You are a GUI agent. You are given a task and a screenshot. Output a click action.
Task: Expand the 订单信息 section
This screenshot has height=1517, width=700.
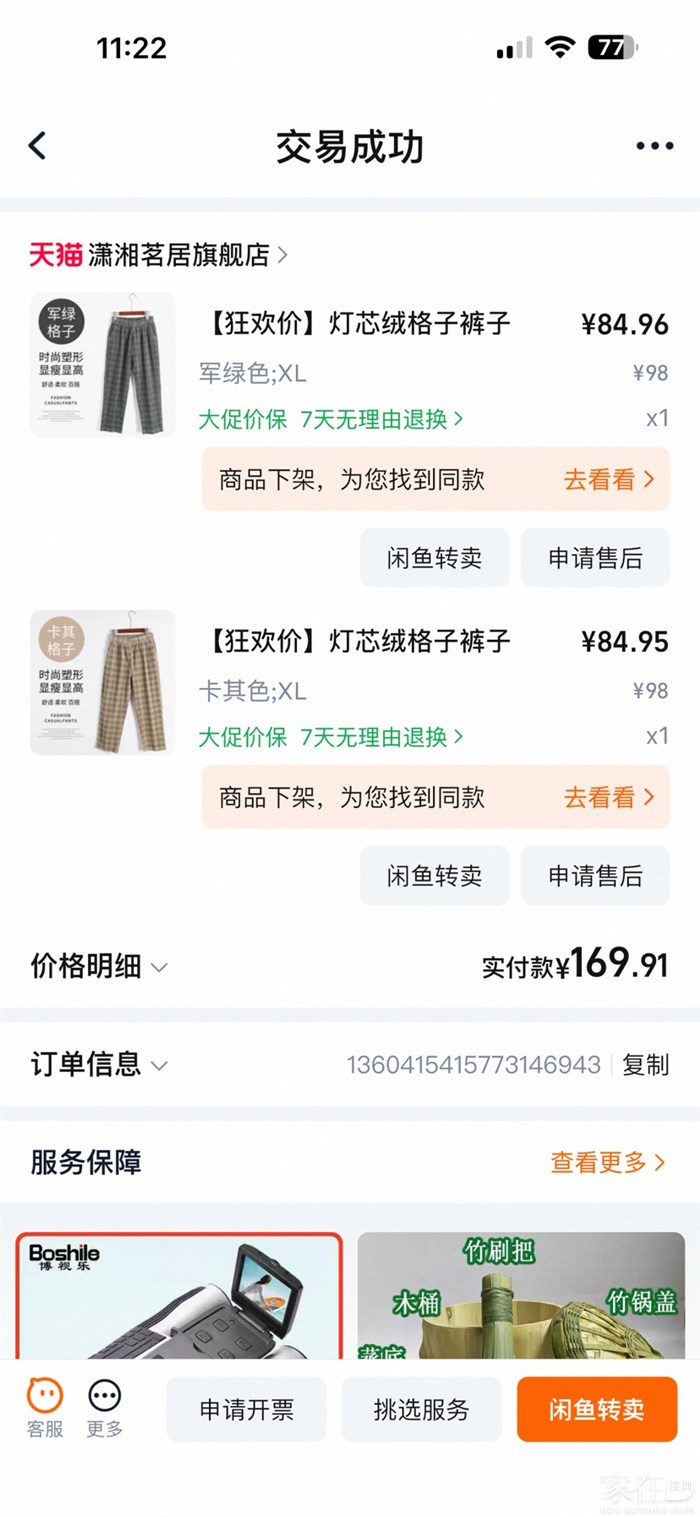coord(100,1064)
